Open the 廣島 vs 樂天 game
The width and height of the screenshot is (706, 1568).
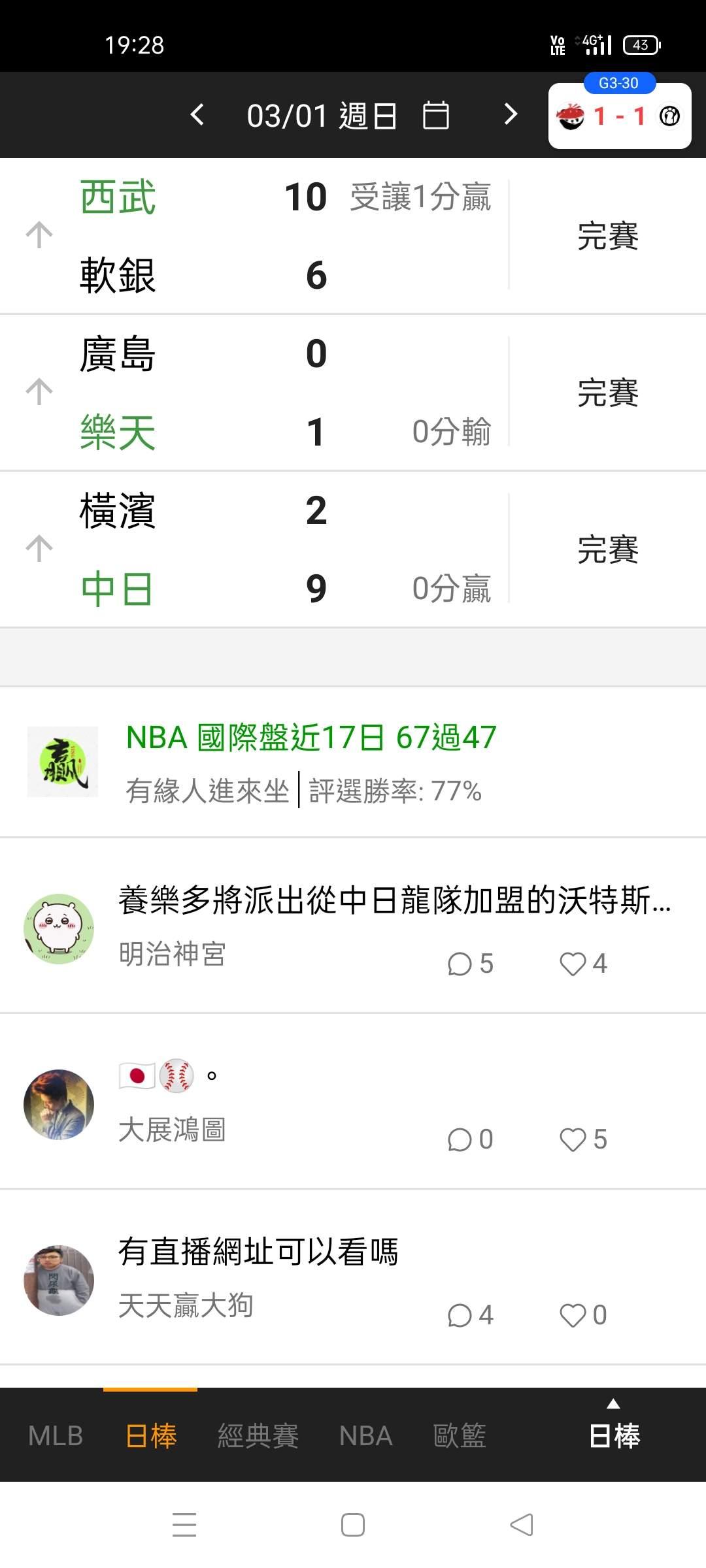pyautogui.click(x=261, y=392)
